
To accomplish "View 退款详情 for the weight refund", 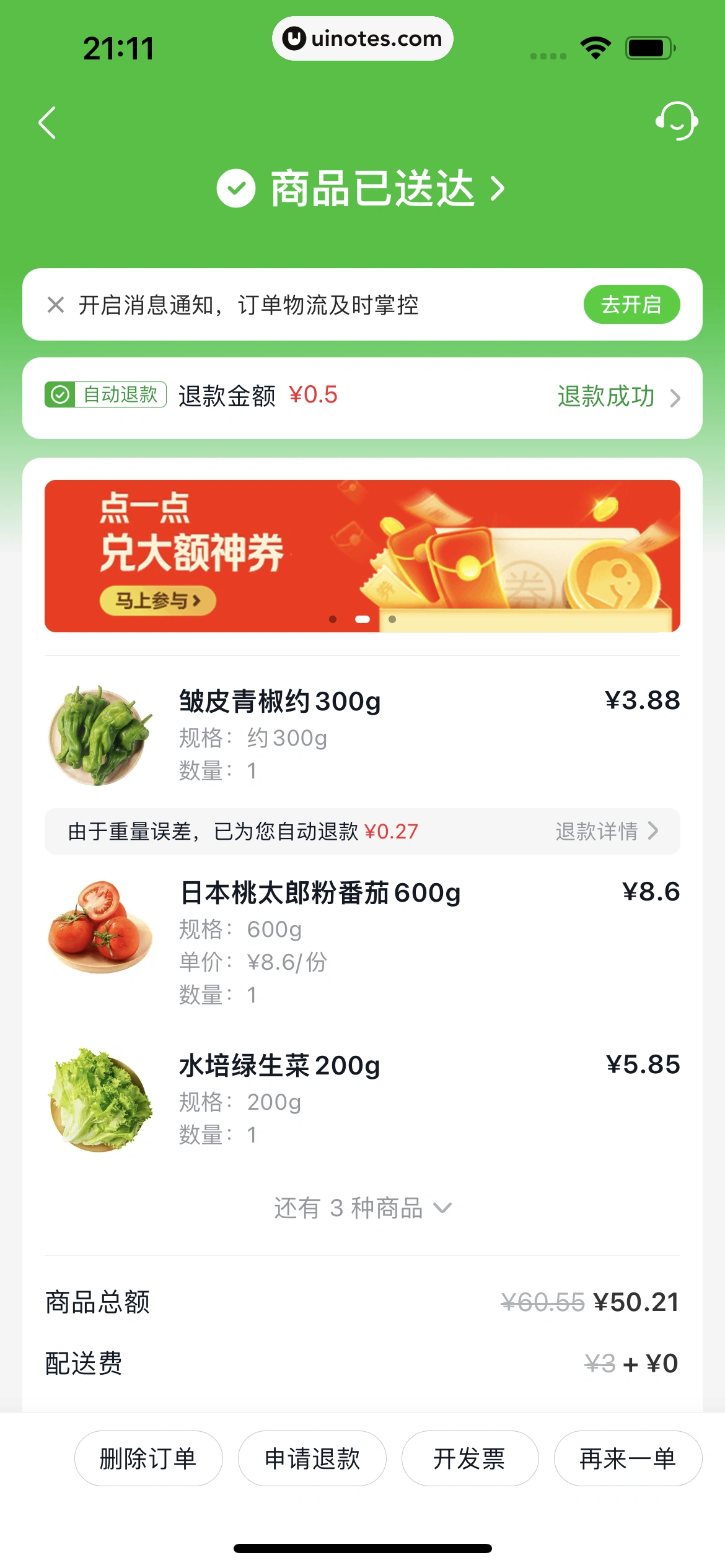I will (606, 831).
